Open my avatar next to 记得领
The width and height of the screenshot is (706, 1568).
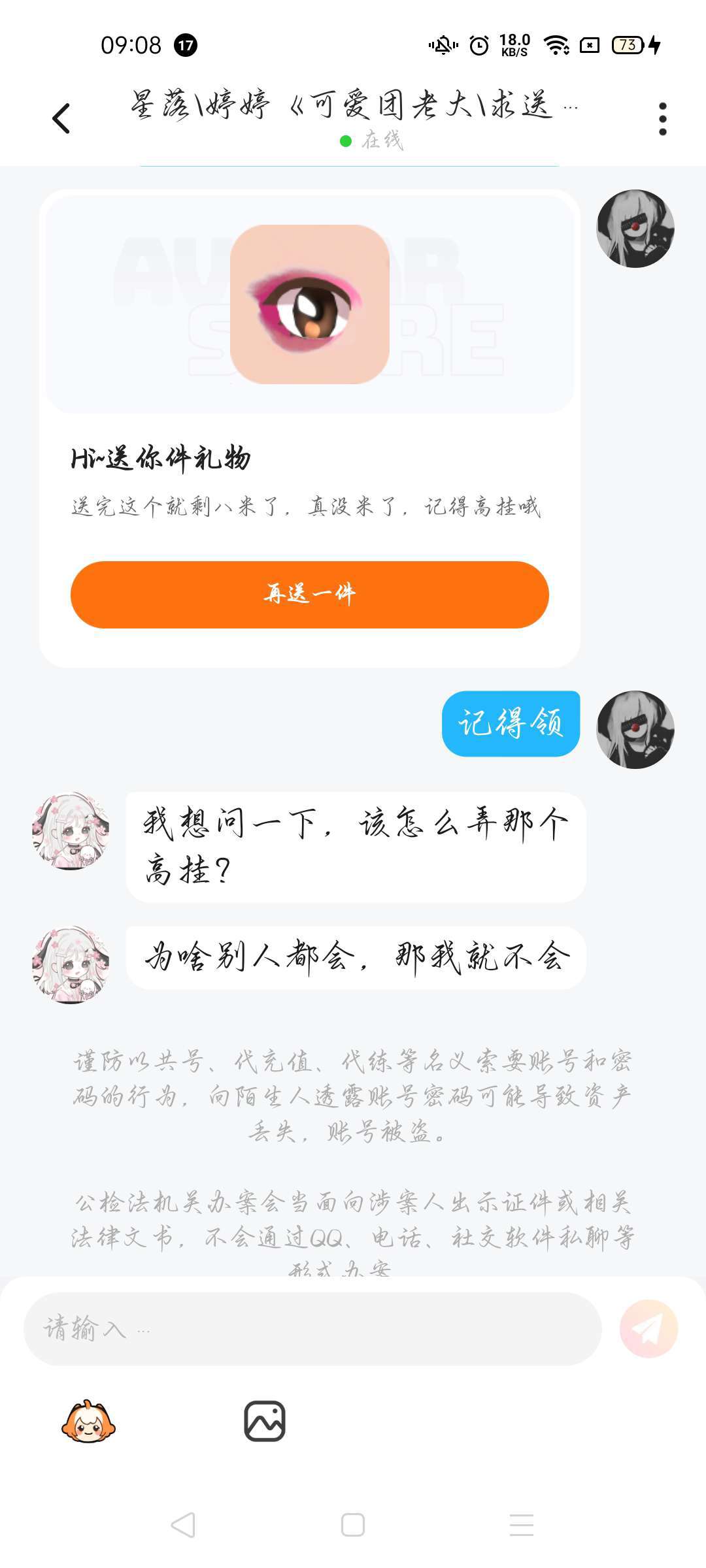tap(635, 730)
